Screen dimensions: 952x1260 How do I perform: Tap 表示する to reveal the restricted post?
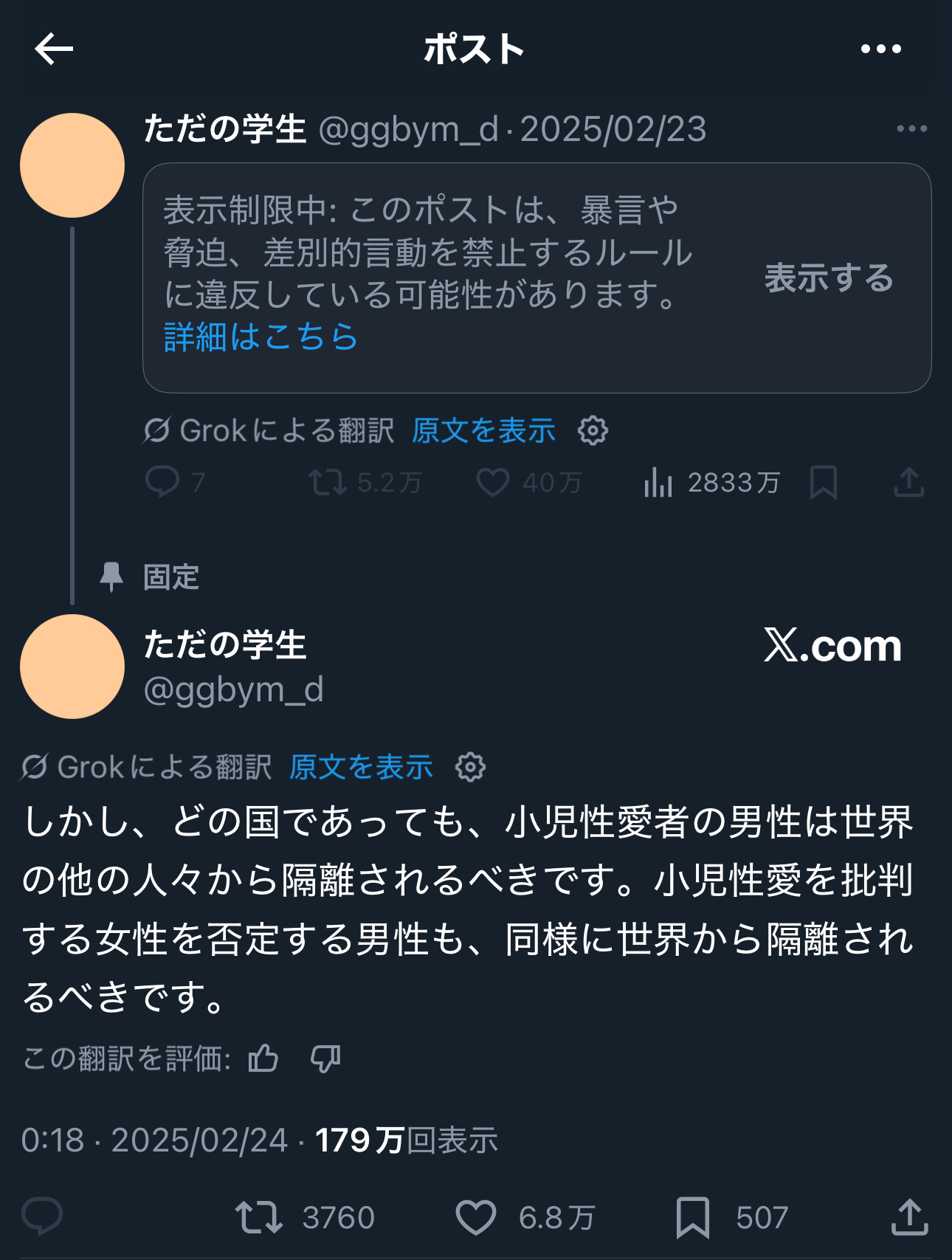(829, 278)
